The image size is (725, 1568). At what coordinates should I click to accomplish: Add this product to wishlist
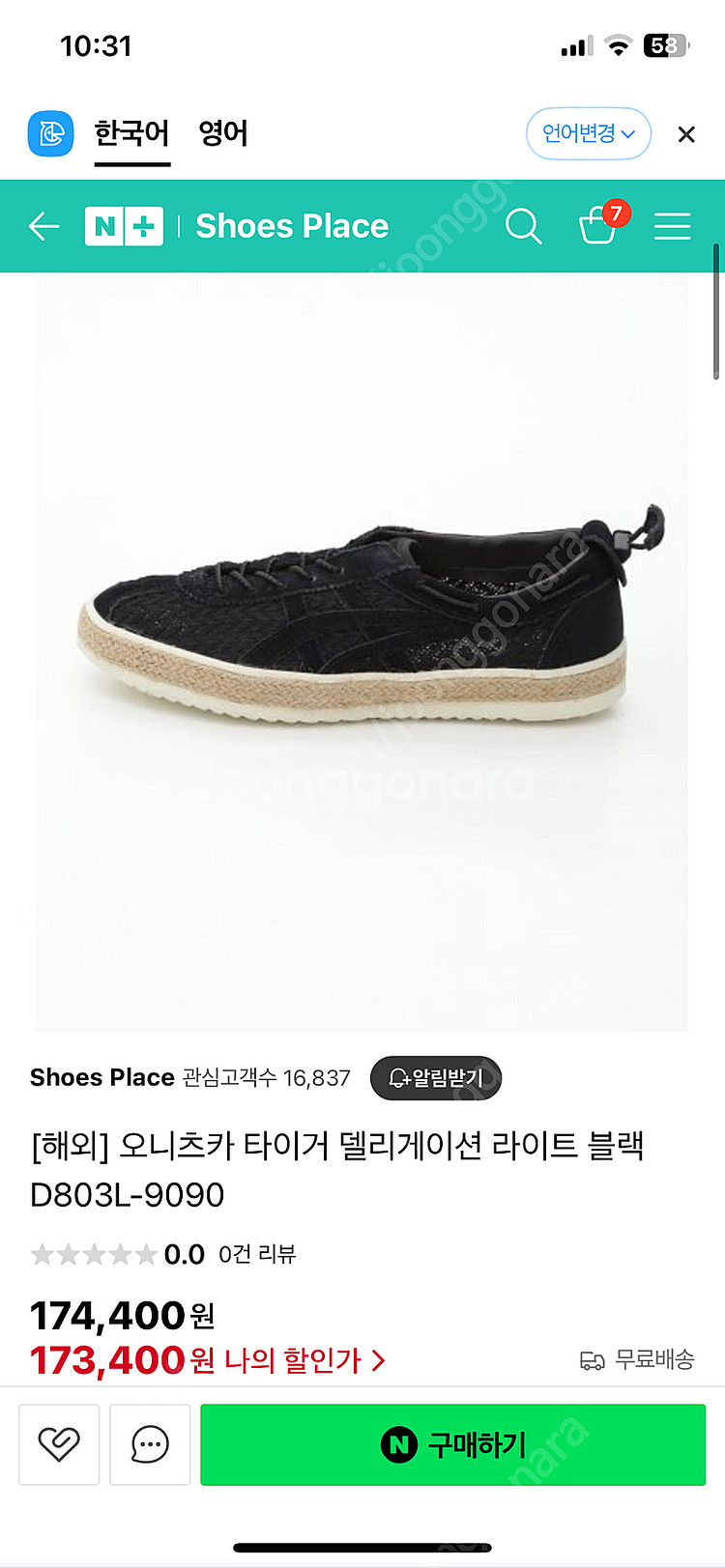coord(59,1444)
